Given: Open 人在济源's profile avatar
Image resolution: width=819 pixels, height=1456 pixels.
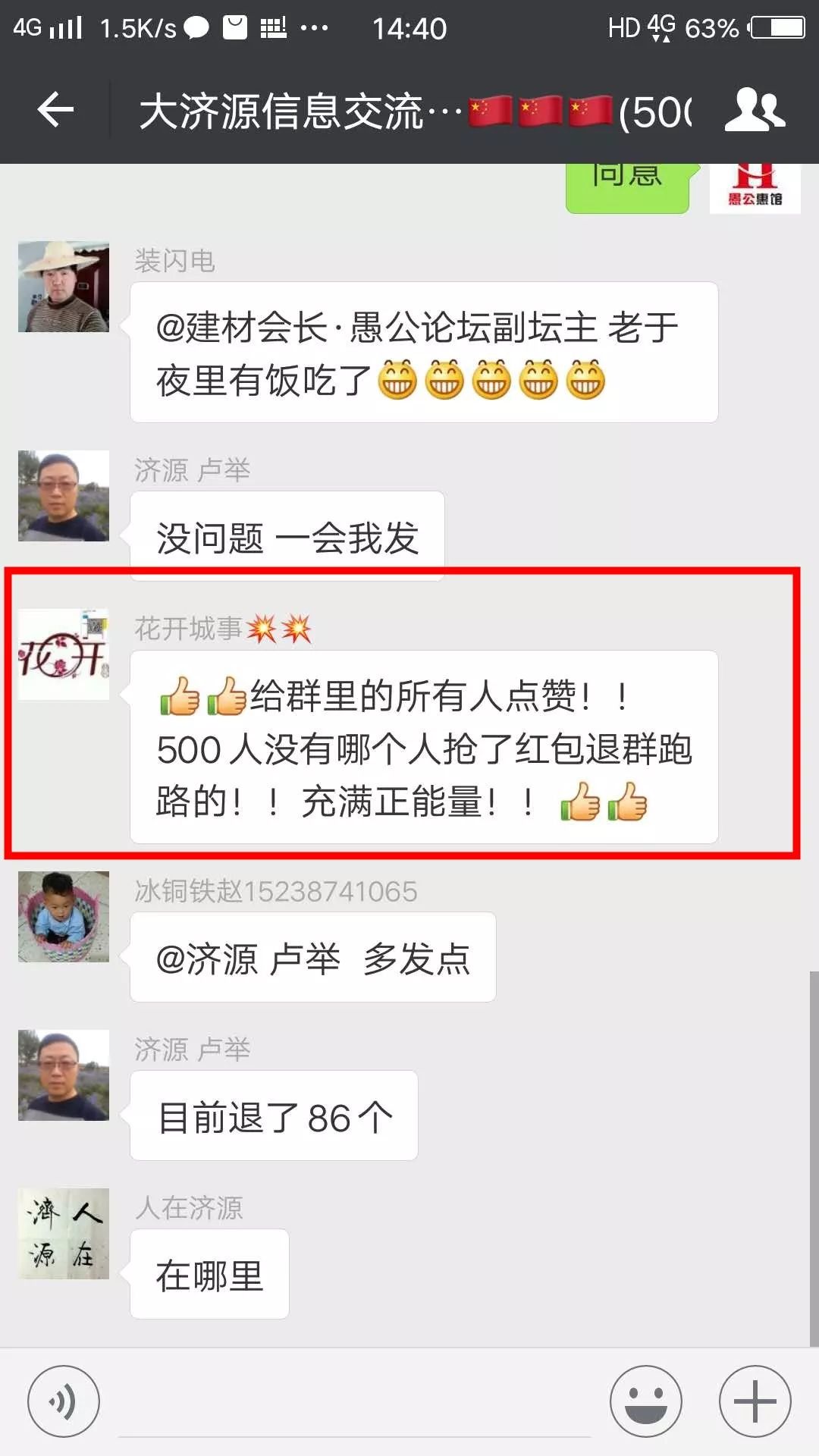Looking at the screenshot, I should click(x=64, y=1233).
